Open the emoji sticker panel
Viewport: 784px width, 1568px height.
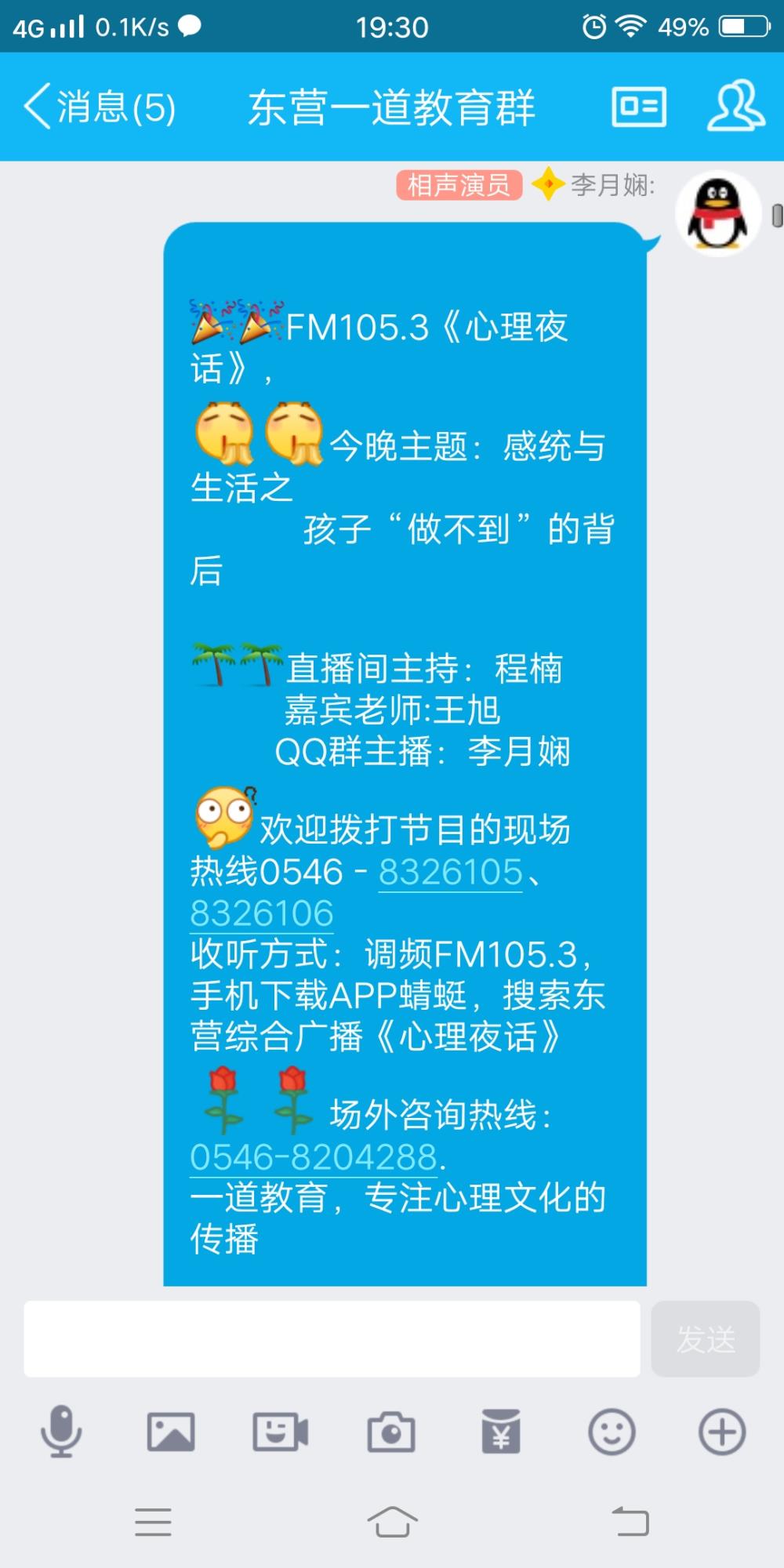(x=612, y=1432)
